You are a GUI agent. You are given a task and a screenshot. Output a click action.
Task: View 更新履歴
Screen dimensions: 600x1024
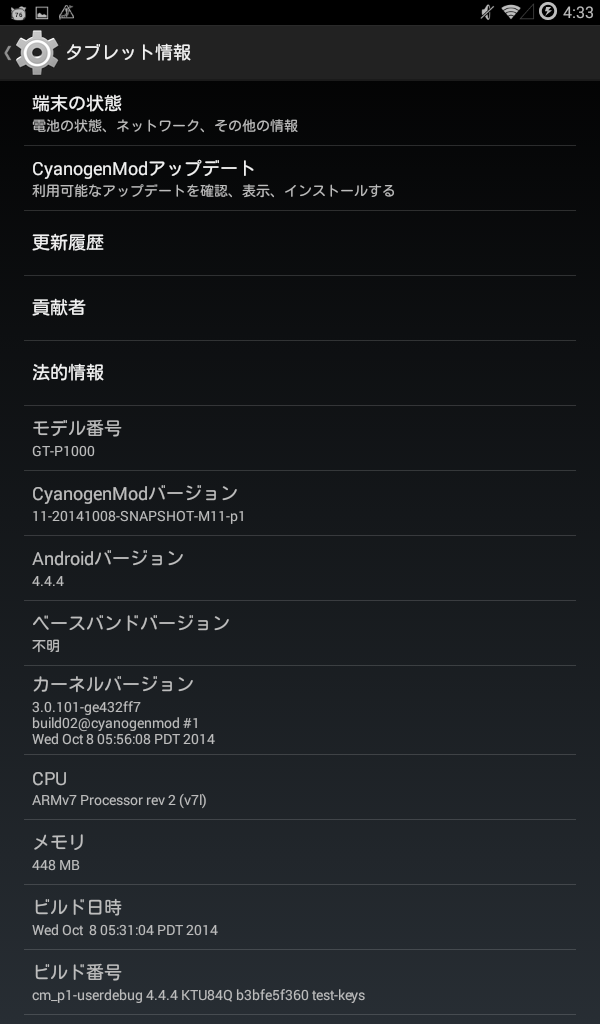pyautogui.click(x=300, y=243)
